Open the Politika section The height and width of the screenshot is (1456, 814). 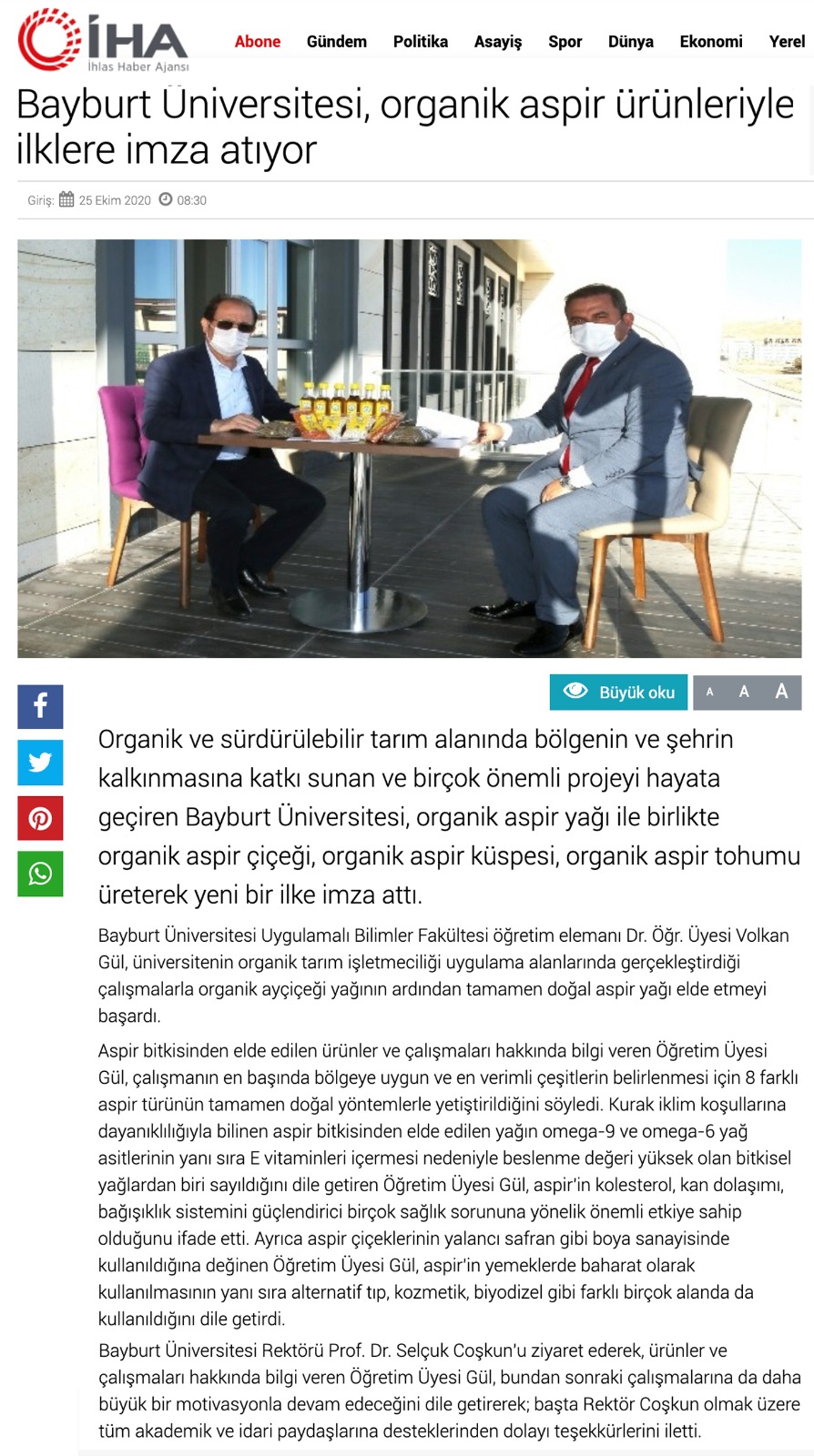click(420, 42)
